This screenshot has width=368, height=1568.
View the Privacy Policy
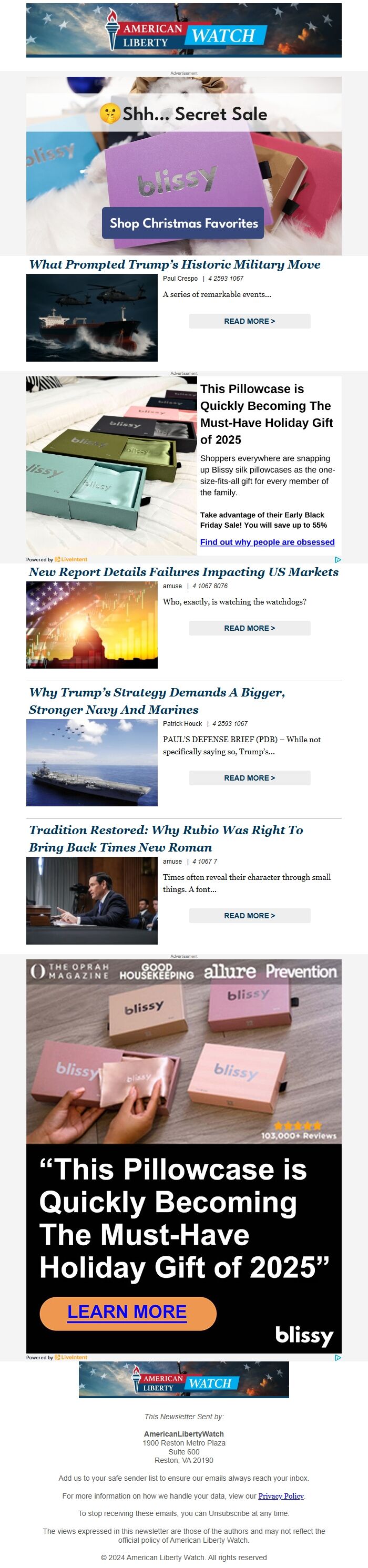pyautogui.click(x=281, y=1495)
